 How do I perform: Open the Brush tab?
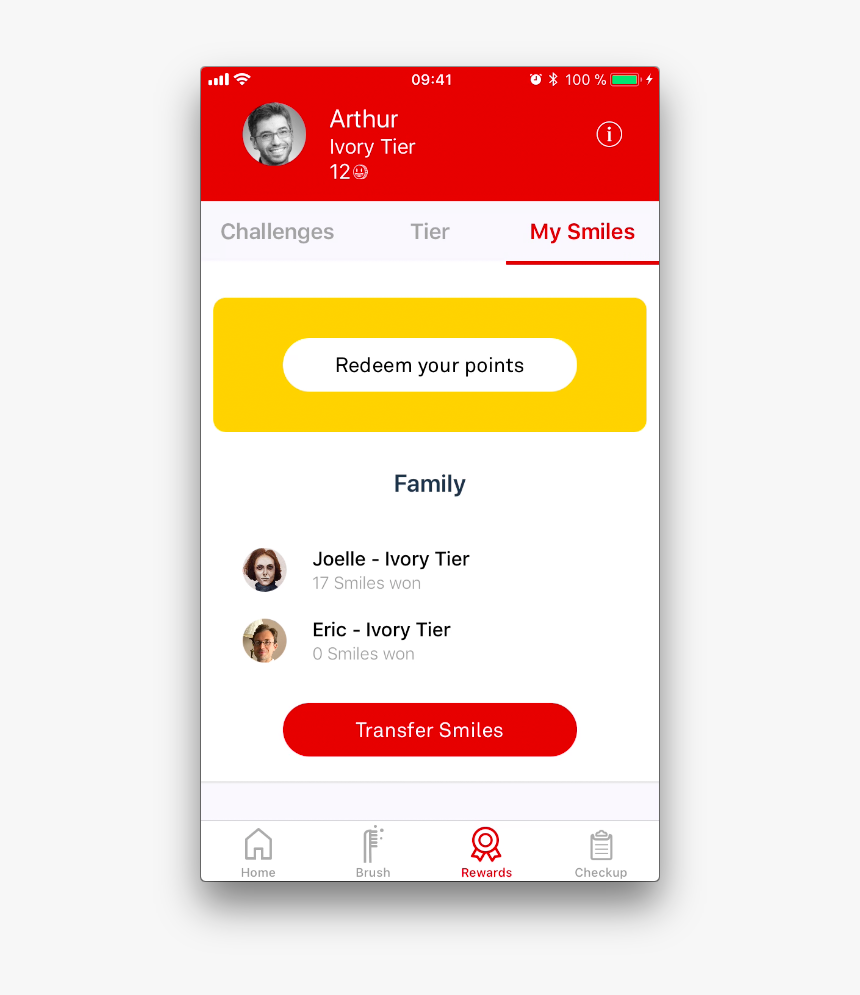(x=373, y=852)
